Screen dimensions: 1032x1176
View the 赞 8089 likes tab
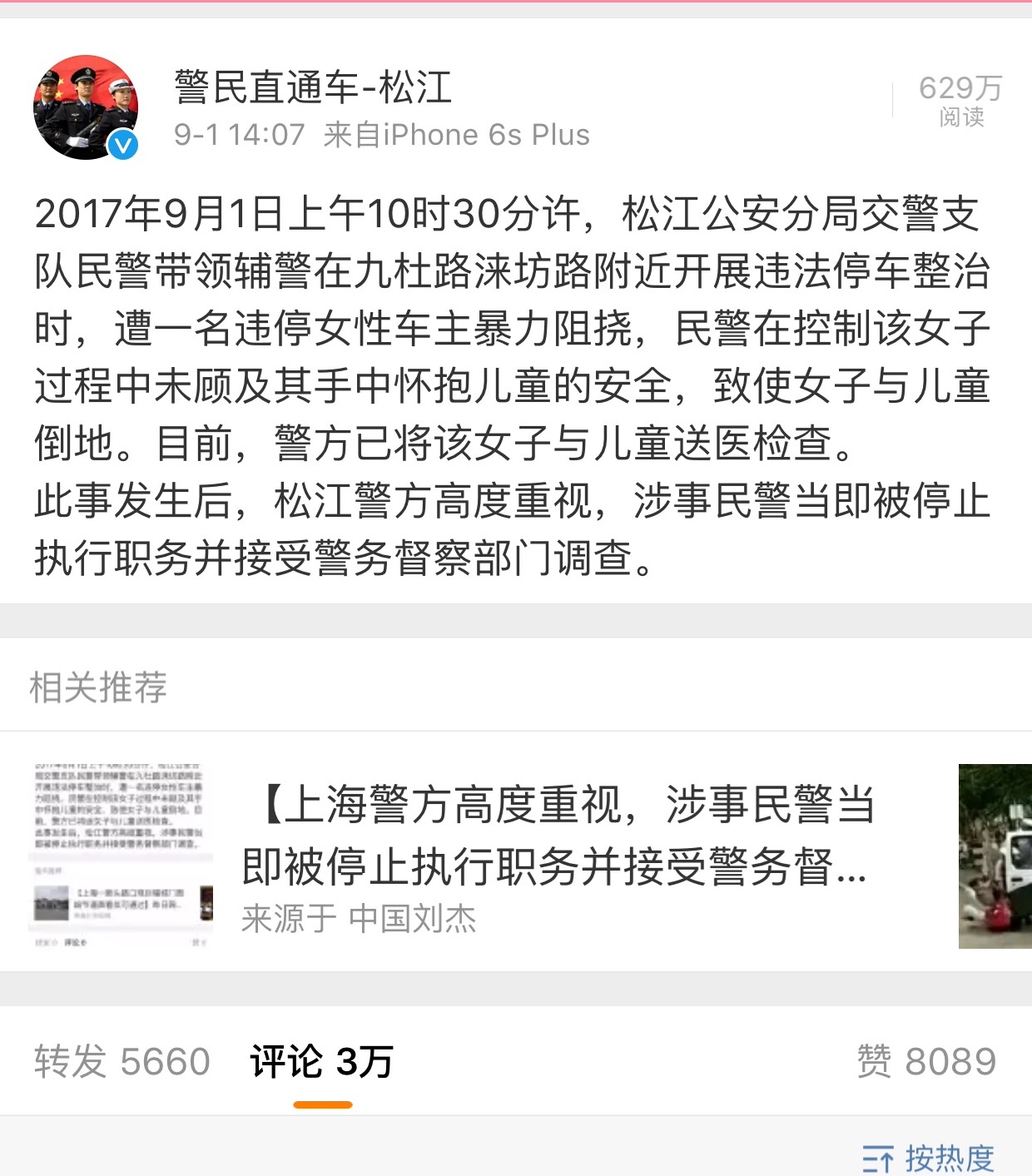coord(926,1061)
